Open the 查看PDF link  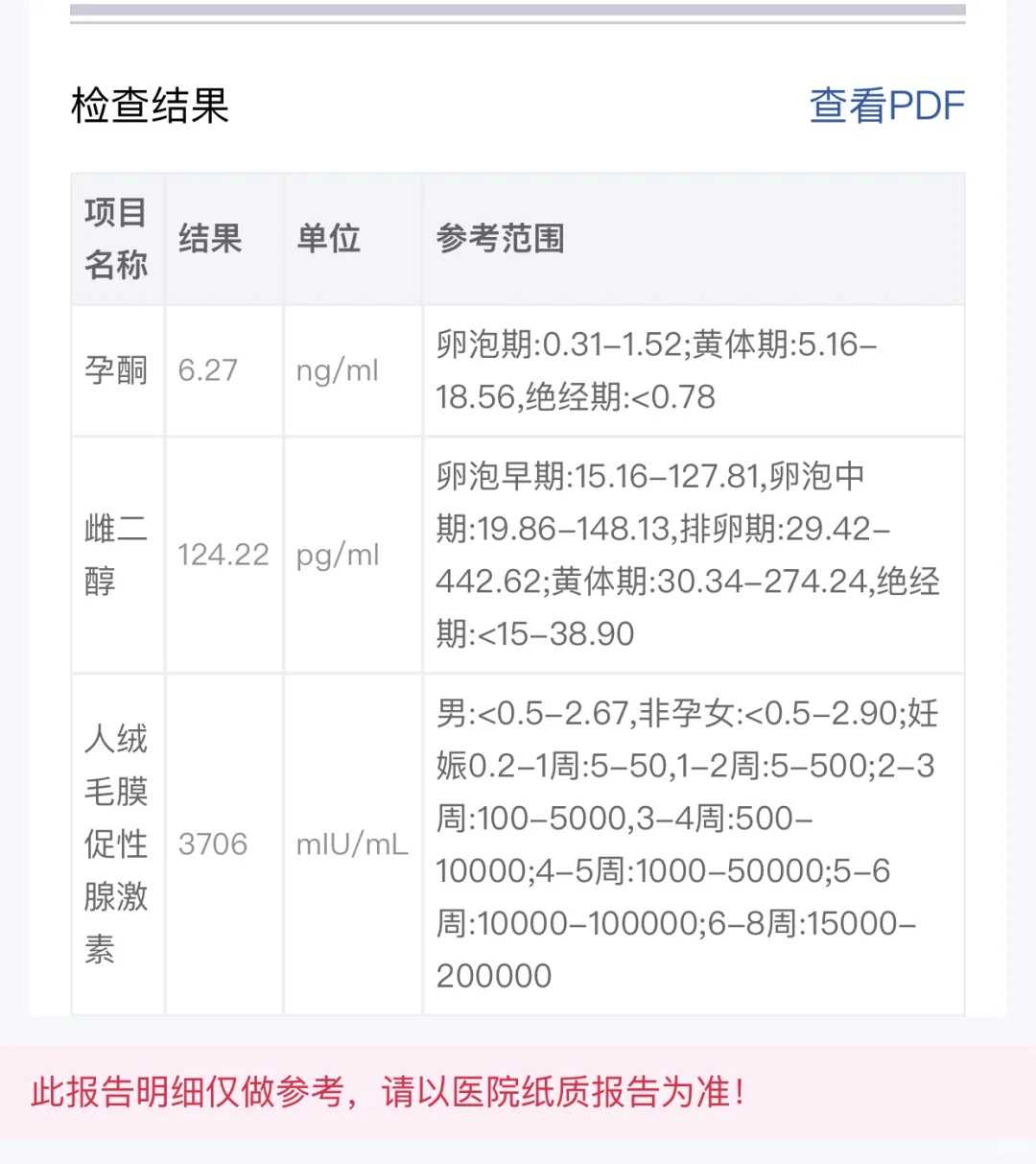point(887,106)
